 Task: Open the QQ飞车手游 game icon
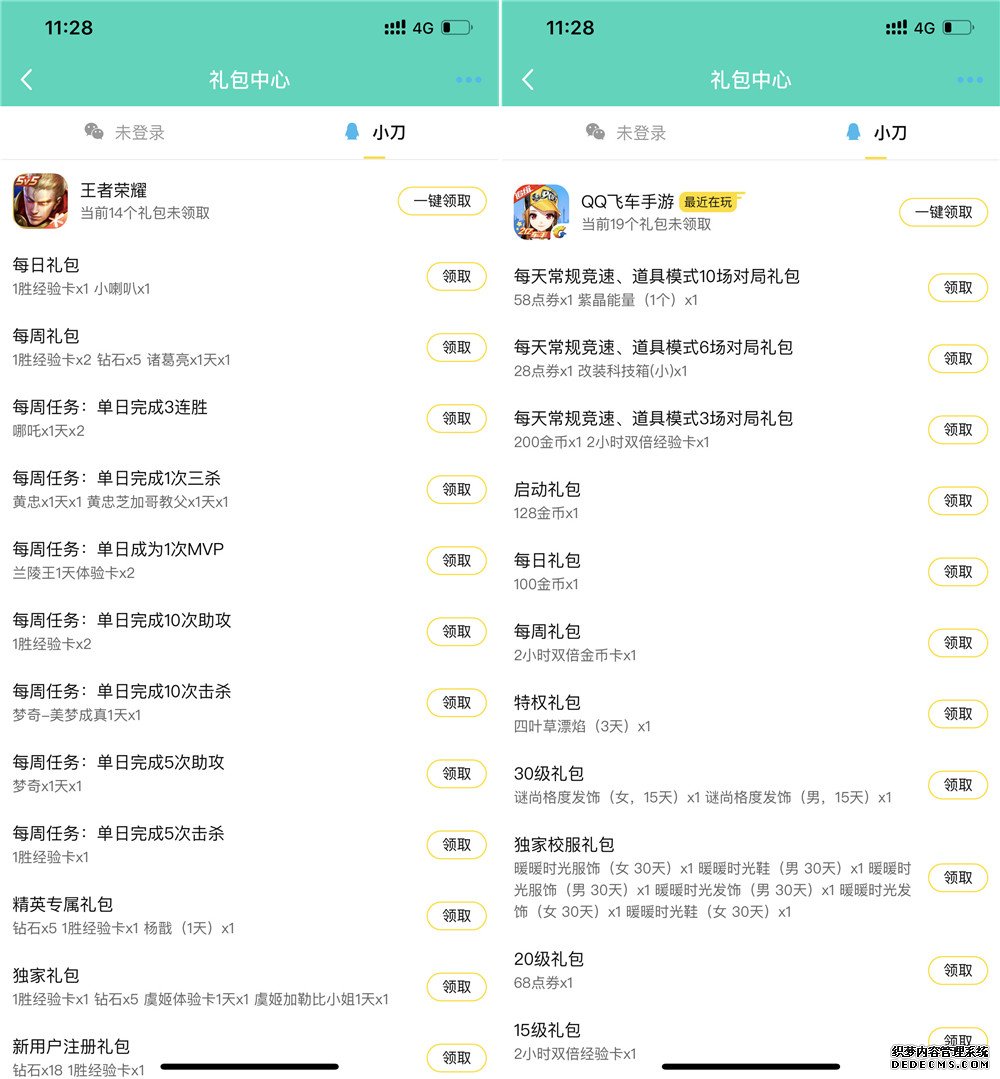tap(541, 212)
